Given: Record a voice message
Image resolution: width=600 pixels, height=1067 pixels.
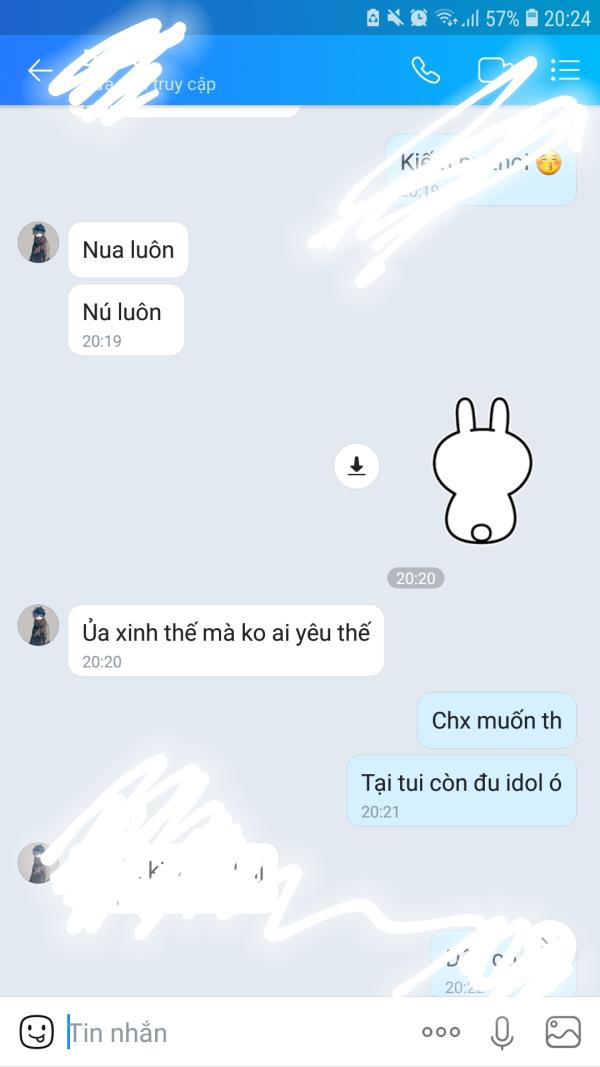Looking at the screenshot, I should 502,1032.
